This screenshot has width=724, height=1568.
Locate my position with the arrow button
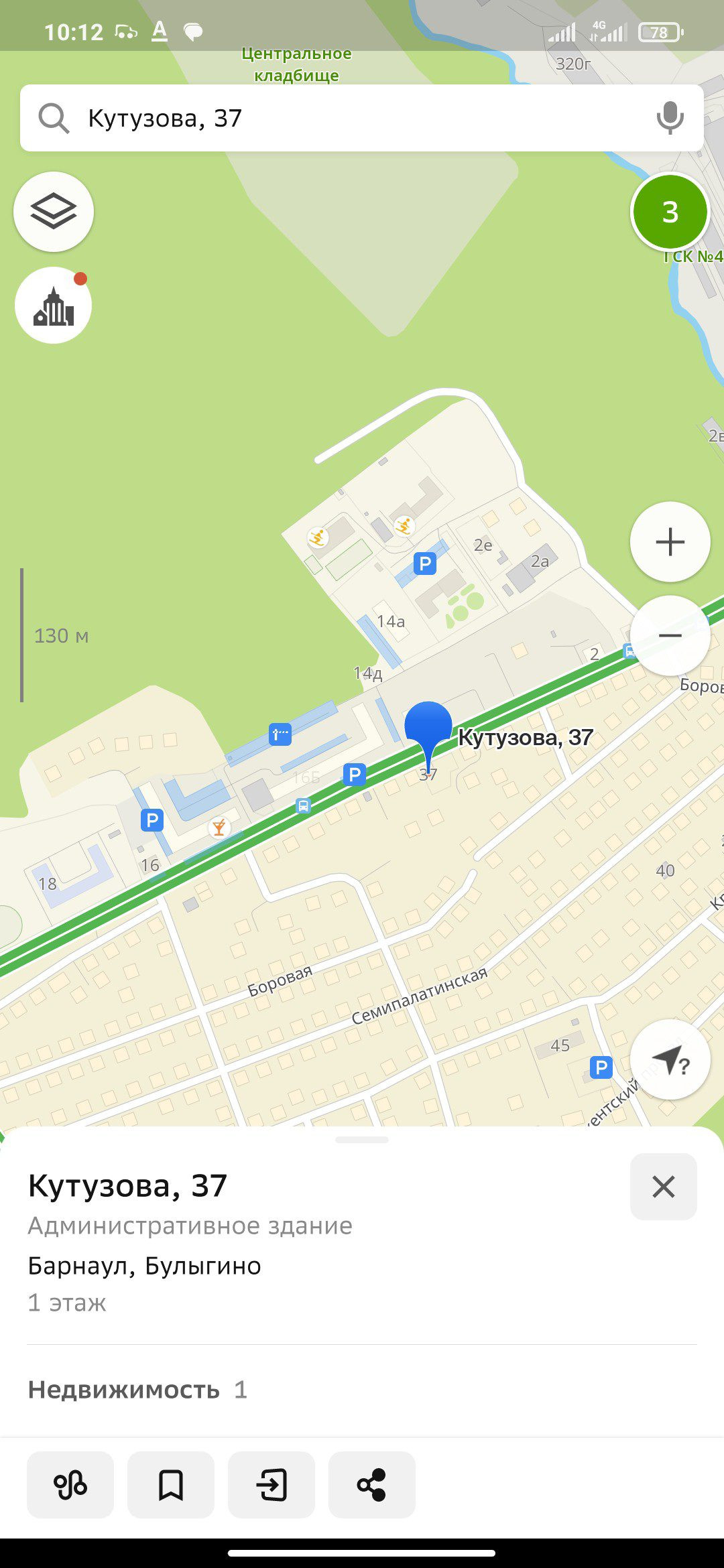coord(670,1060)
